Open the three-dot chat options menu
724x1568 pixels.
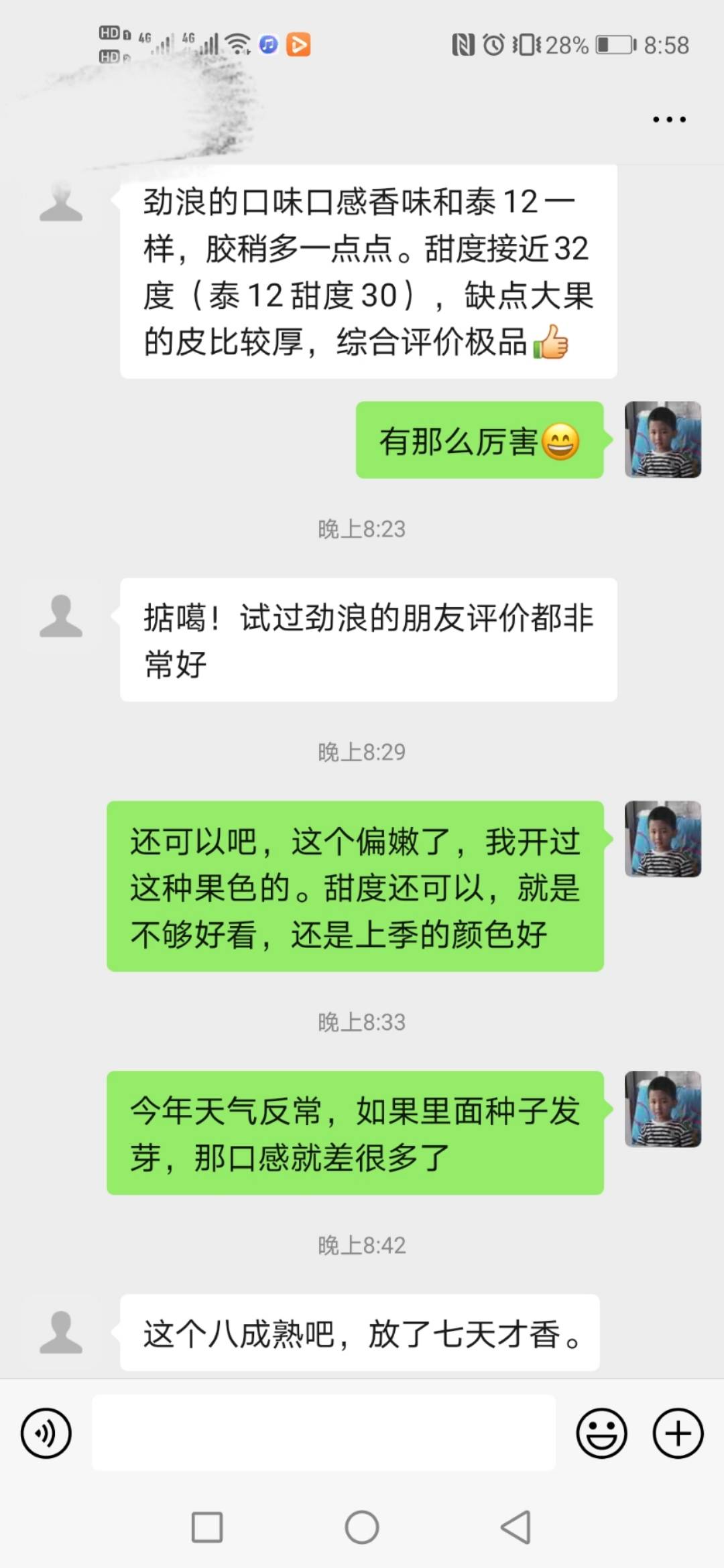(669, 119)
